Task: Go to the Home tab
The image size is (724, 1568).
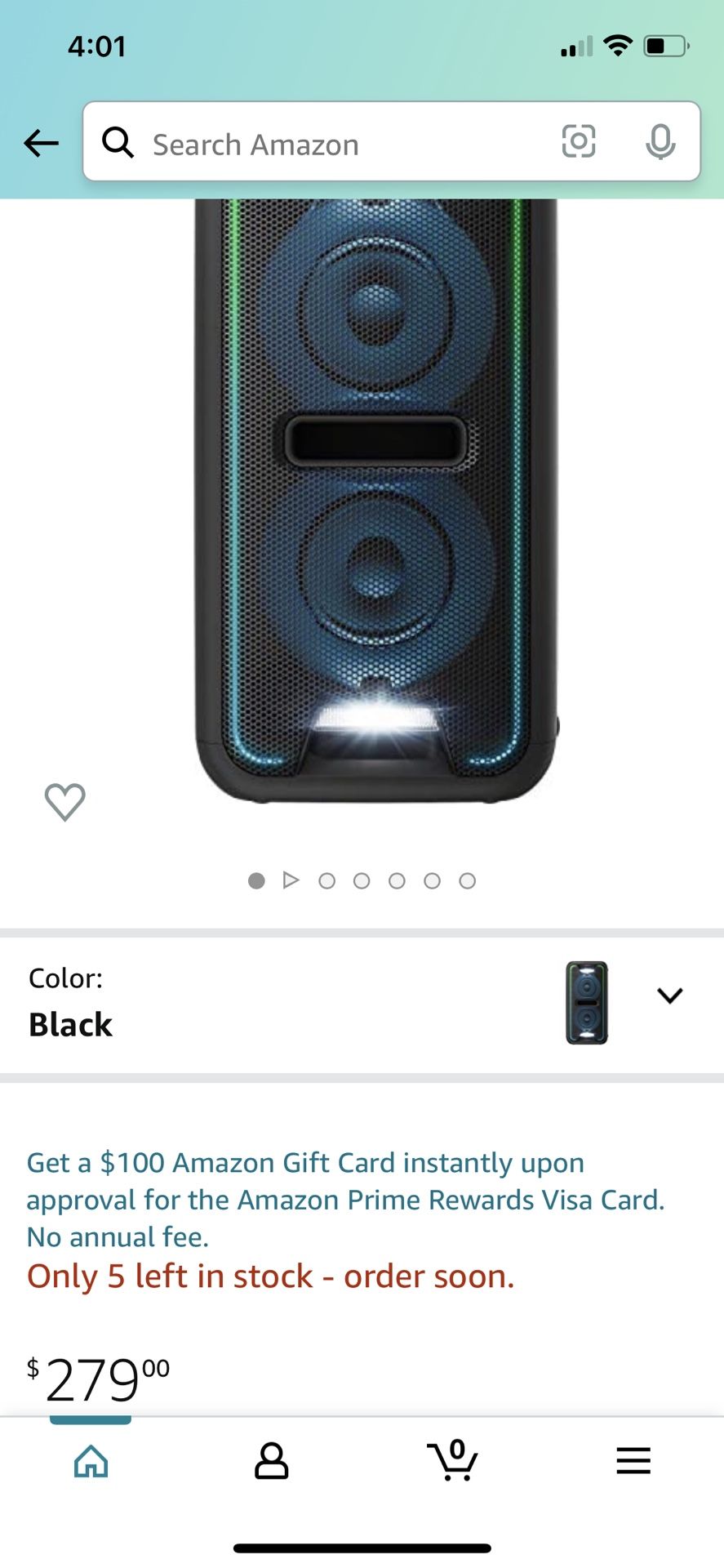Action: click(91, 1461)
